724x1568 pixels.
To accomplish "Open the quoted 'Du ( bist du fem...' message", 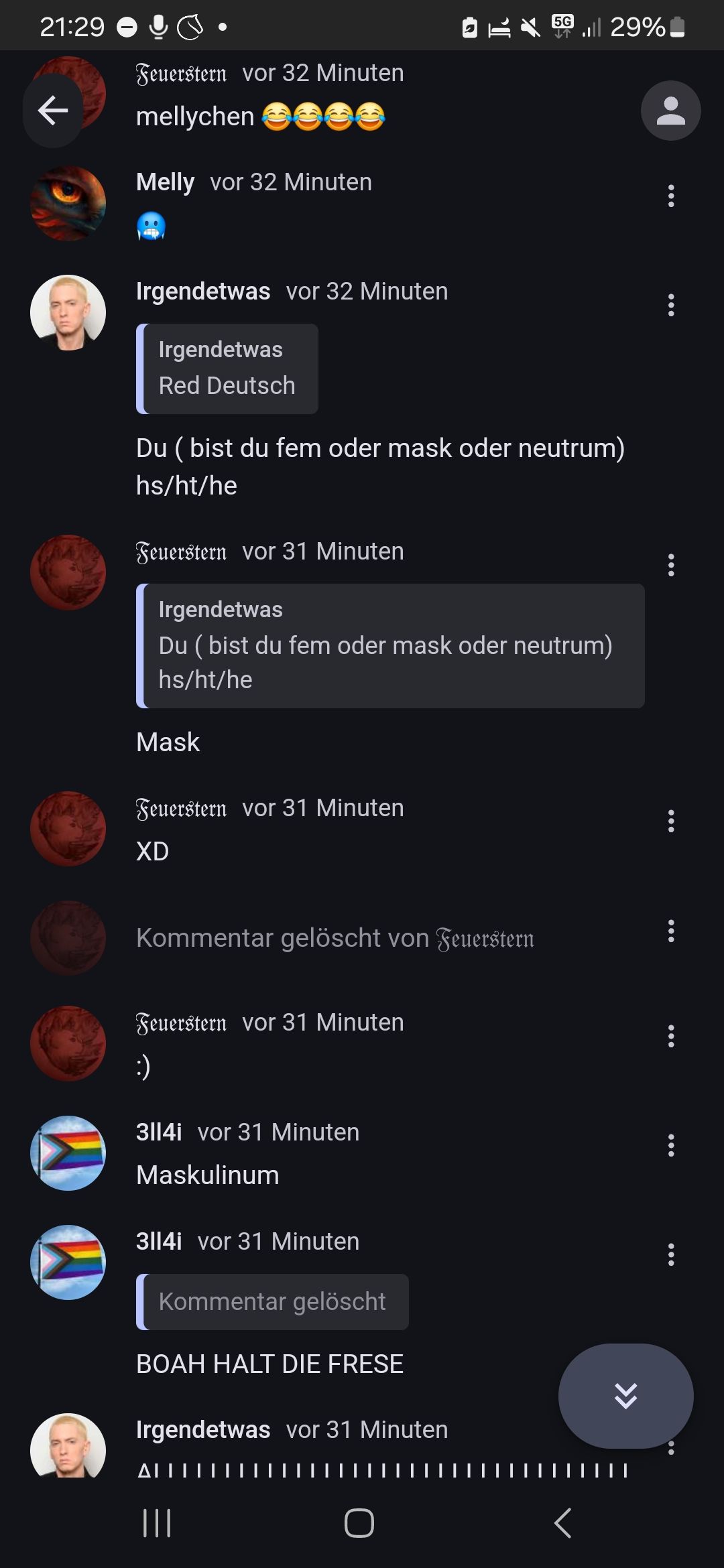I will tap(390, 645).
